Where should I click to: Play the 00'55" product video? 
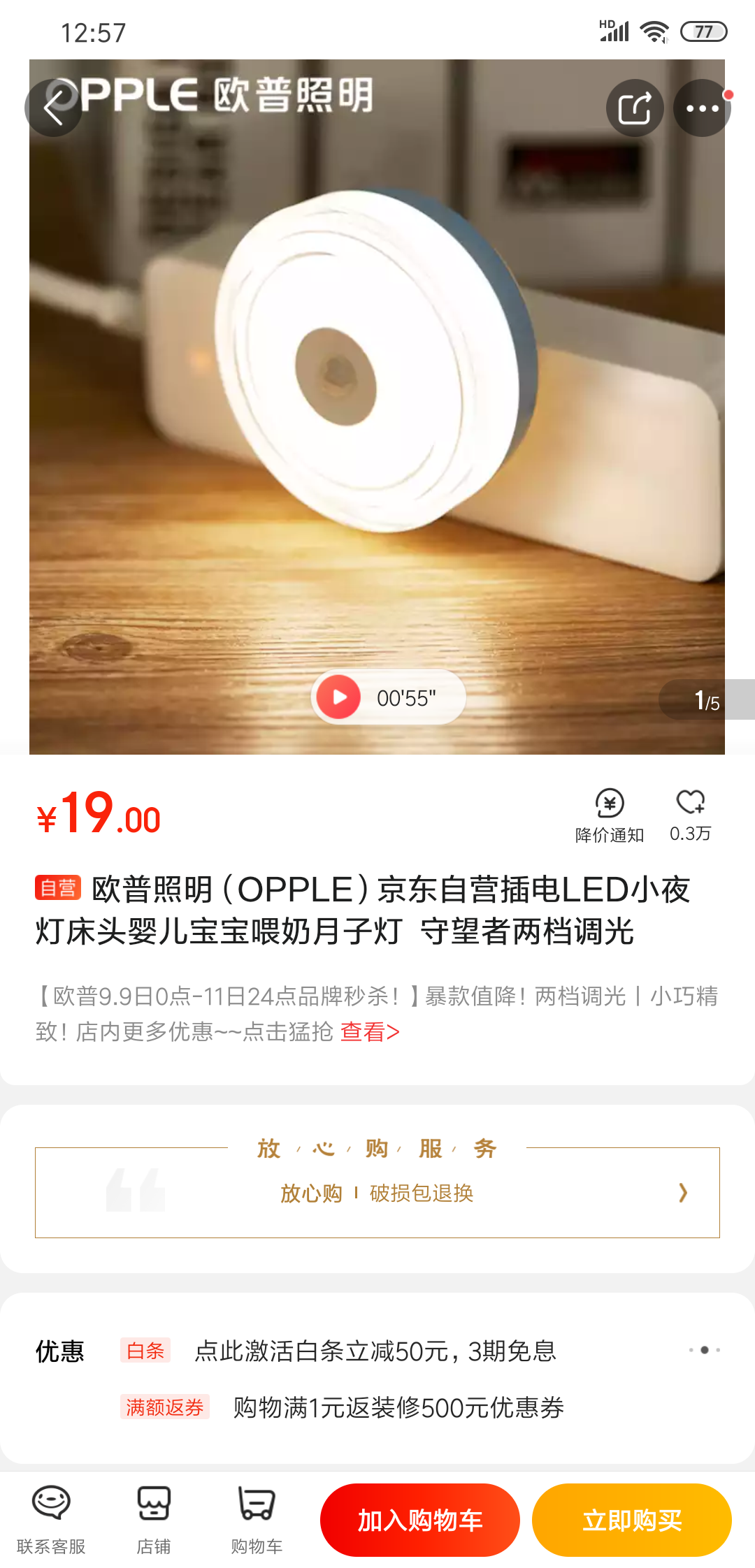click(339, 697)
